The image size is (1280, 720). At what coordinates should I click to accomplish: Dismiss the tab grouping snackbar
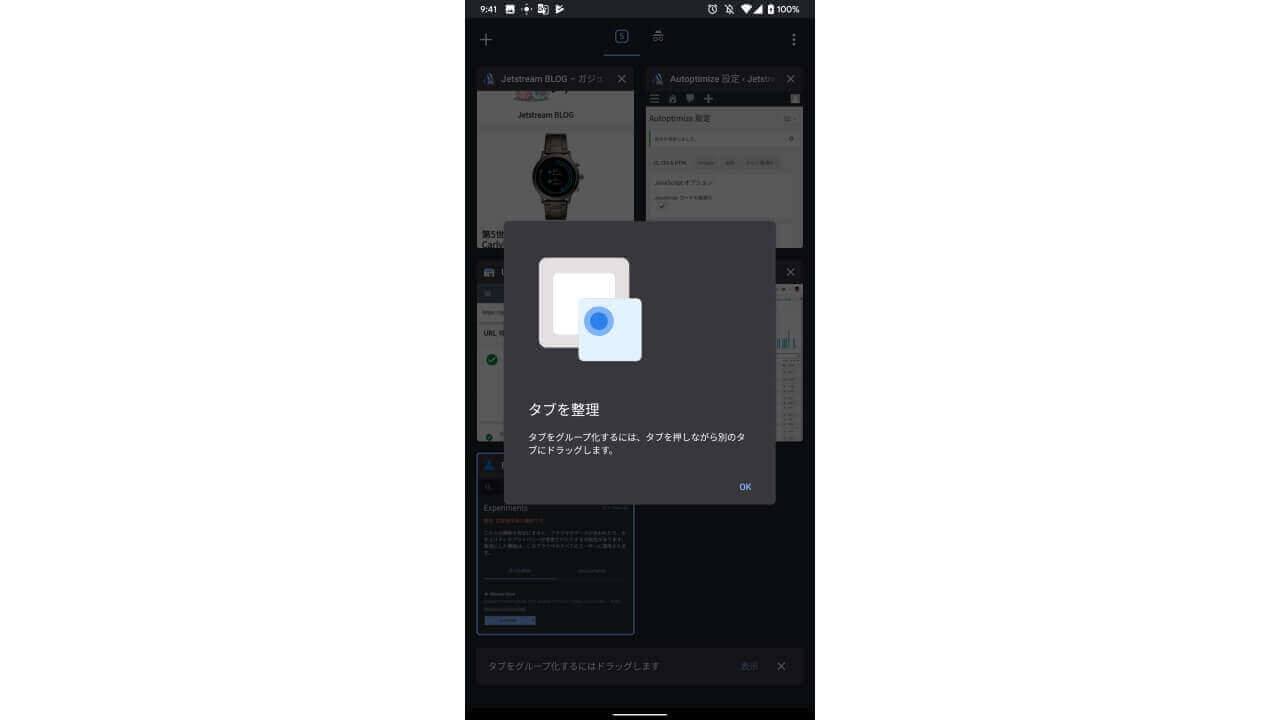pyautogui.click(x=781, y=666)
